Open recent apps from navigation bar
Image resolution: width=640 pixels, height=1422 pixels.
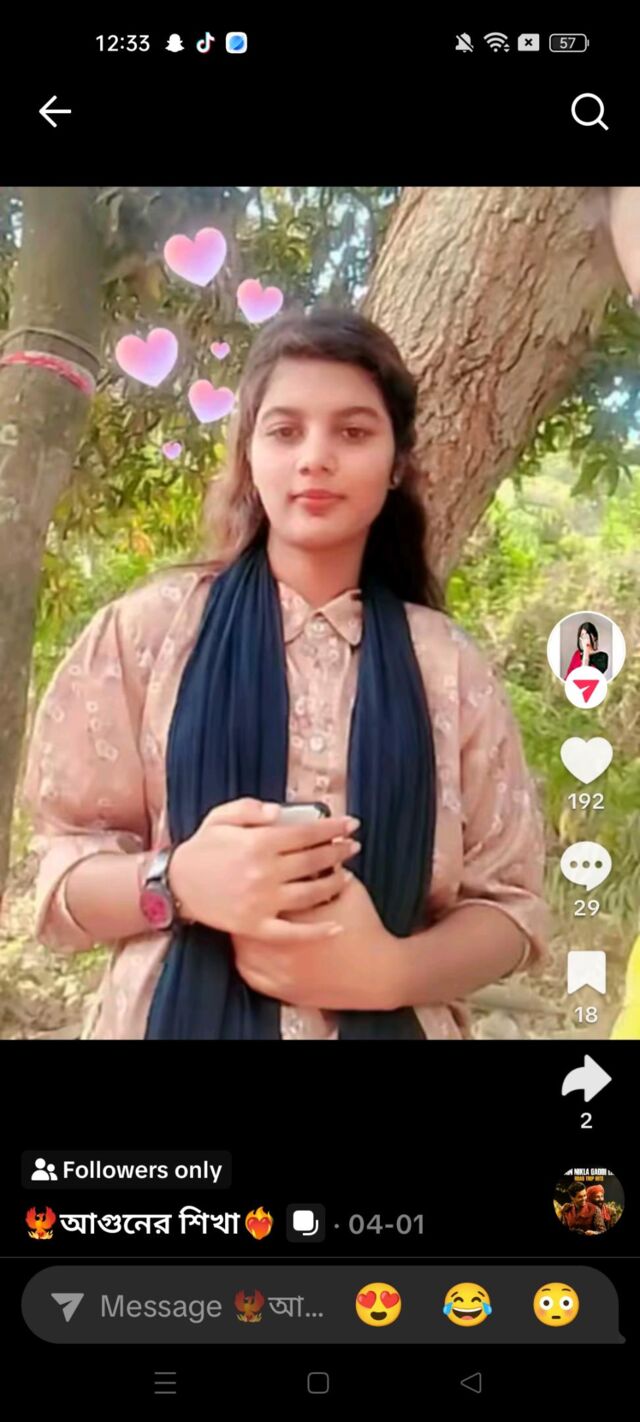coord(166,1383)
